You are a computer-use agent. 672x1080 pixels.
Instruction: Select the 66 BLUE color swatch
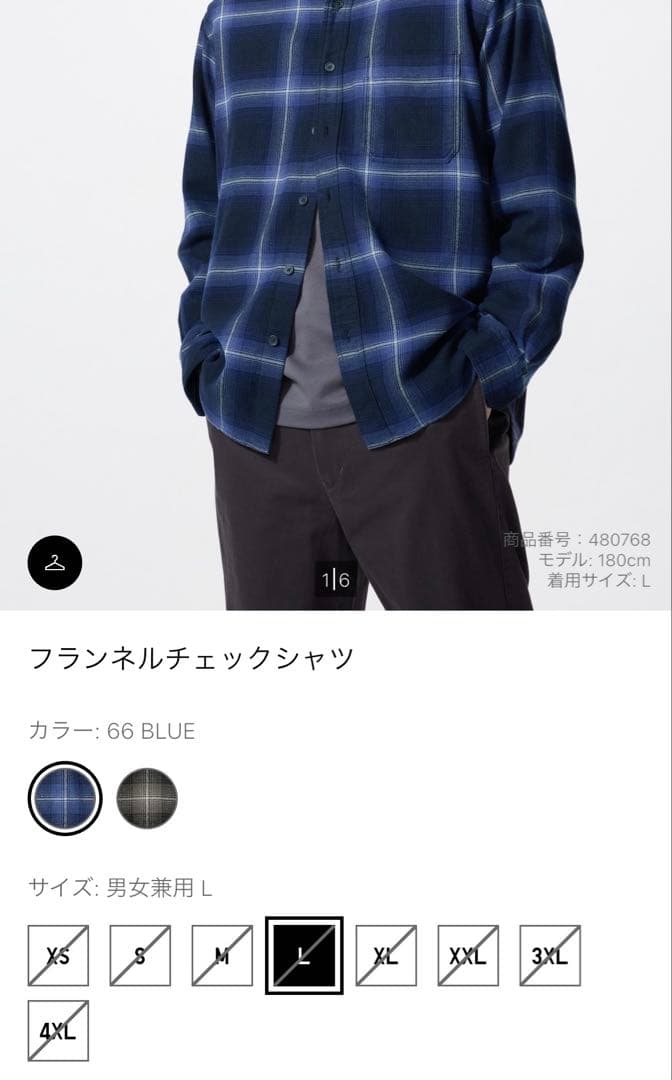(65, 798)
